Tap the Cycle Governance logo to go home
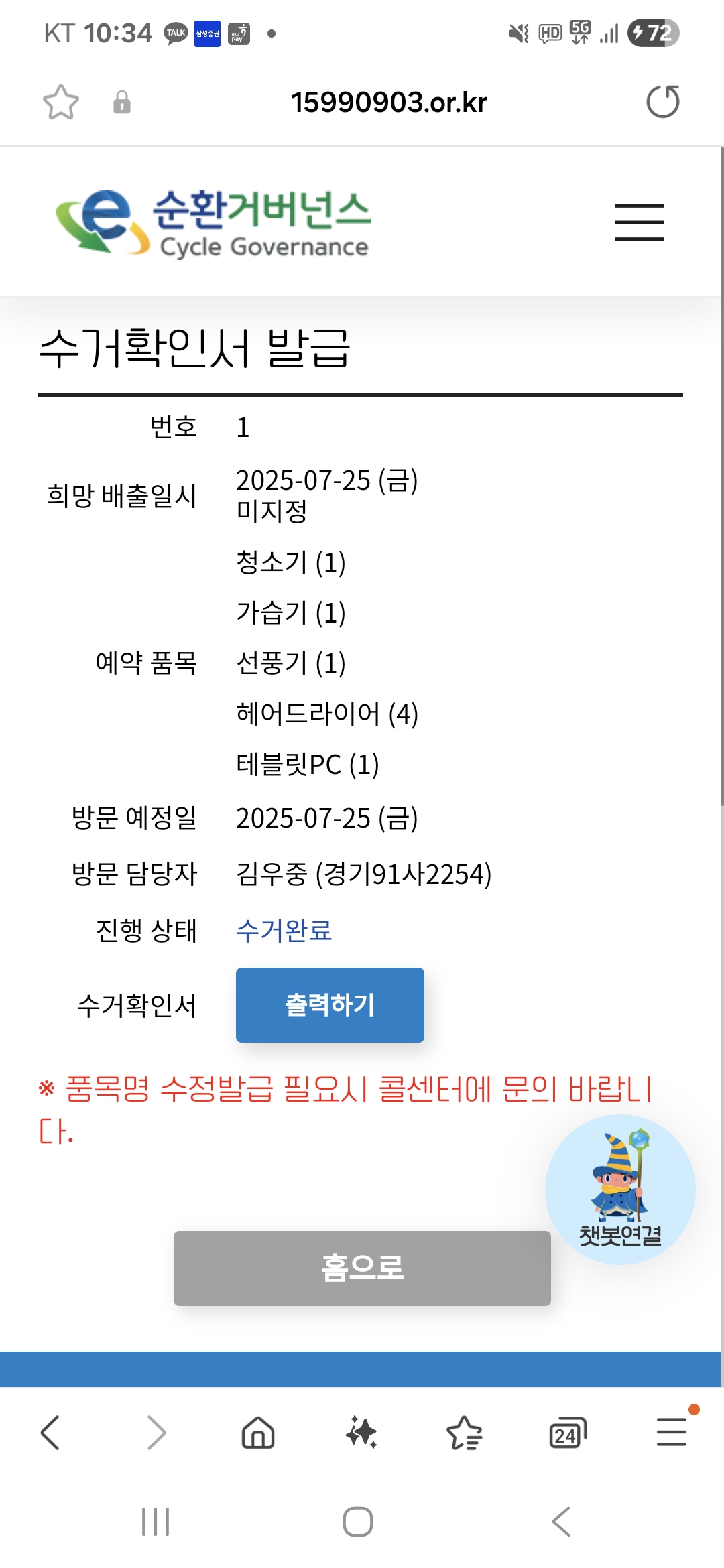 [x=213, y=222]
